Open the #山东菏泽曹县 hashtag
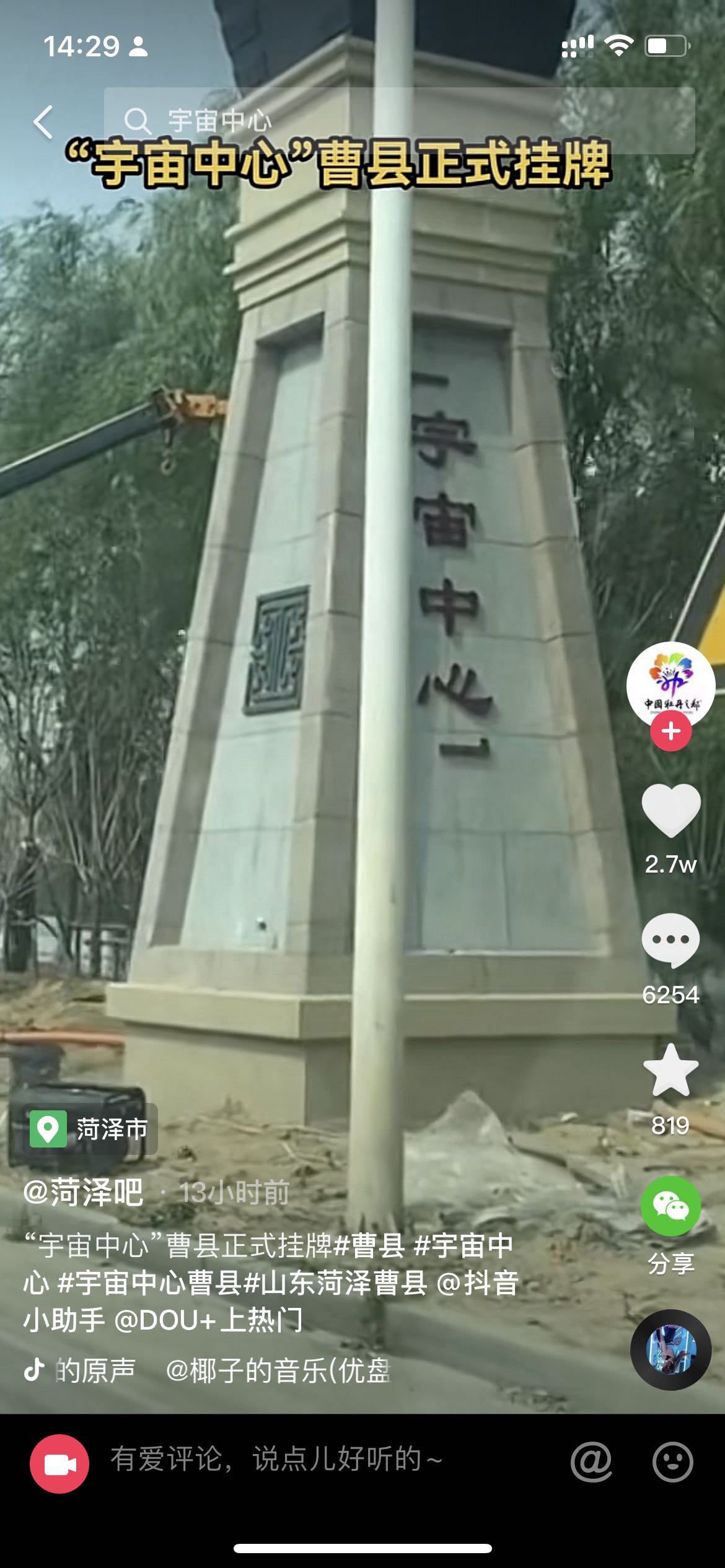725x1568 pixels. 336,1283
